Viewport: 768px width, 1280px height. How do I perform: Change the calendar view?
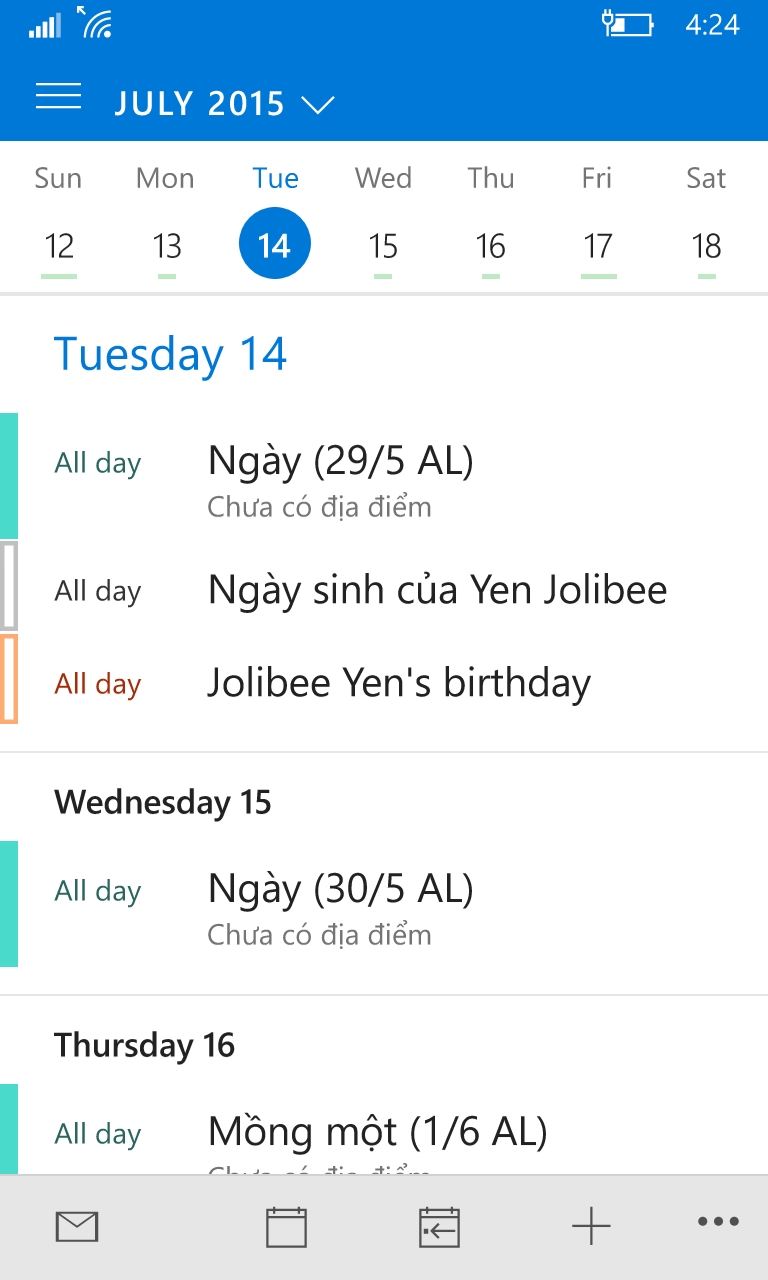click(x=286, y=1226)
